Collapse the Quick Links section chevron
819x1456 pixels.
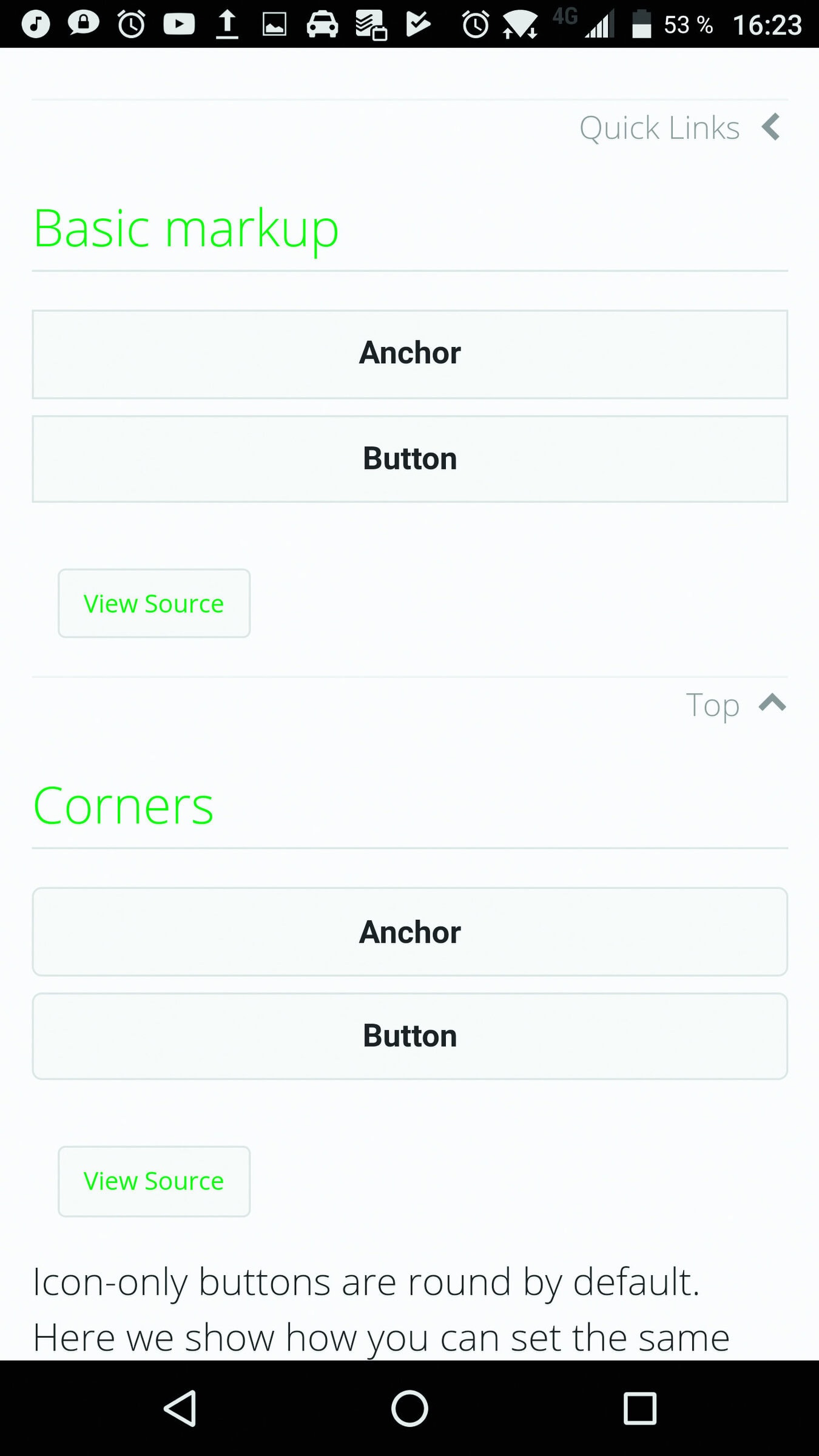click(x=770, y=128)
